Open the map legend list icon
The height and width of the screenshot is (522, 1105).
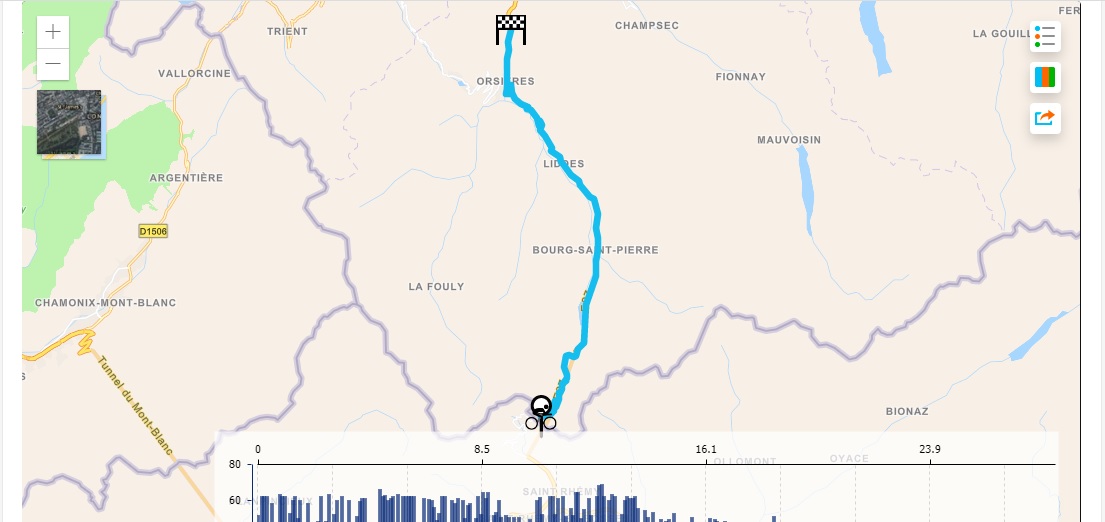[1045, 36]
